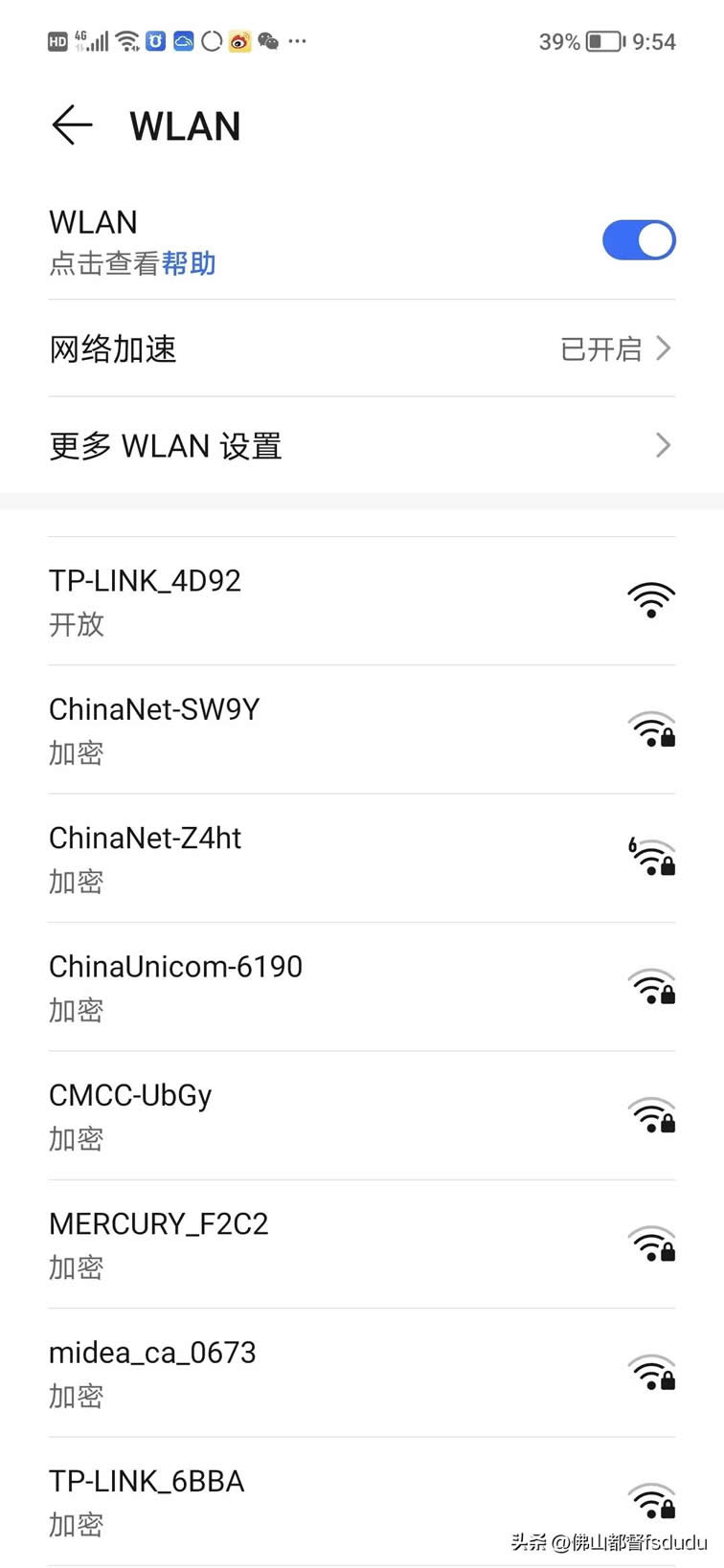This screenshot has height=1568, width=724.
Task: Join the ChinaNet-Z4ht network
Action: pos(361,858)
